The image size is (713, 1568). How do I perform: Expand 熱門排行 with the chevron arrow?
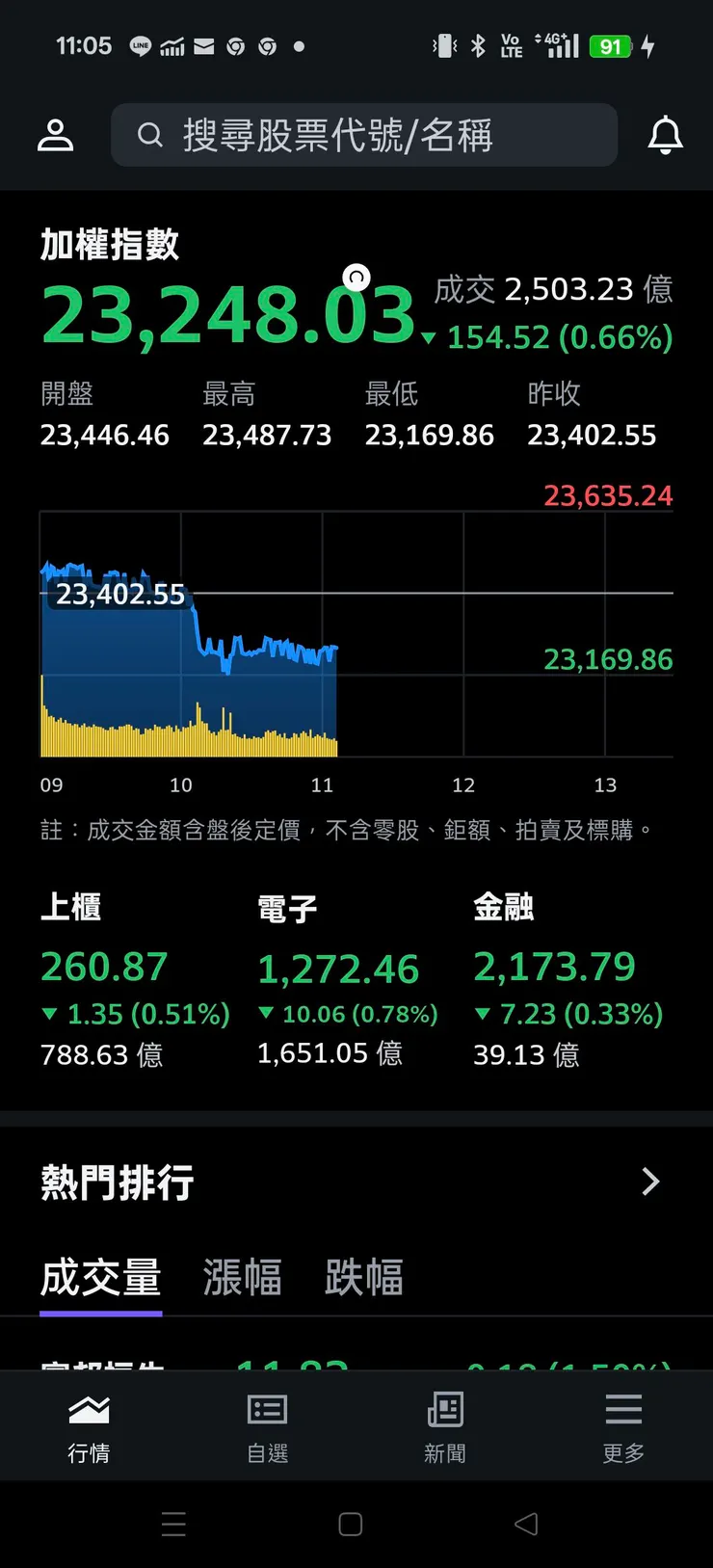[x=650, y=1182]
